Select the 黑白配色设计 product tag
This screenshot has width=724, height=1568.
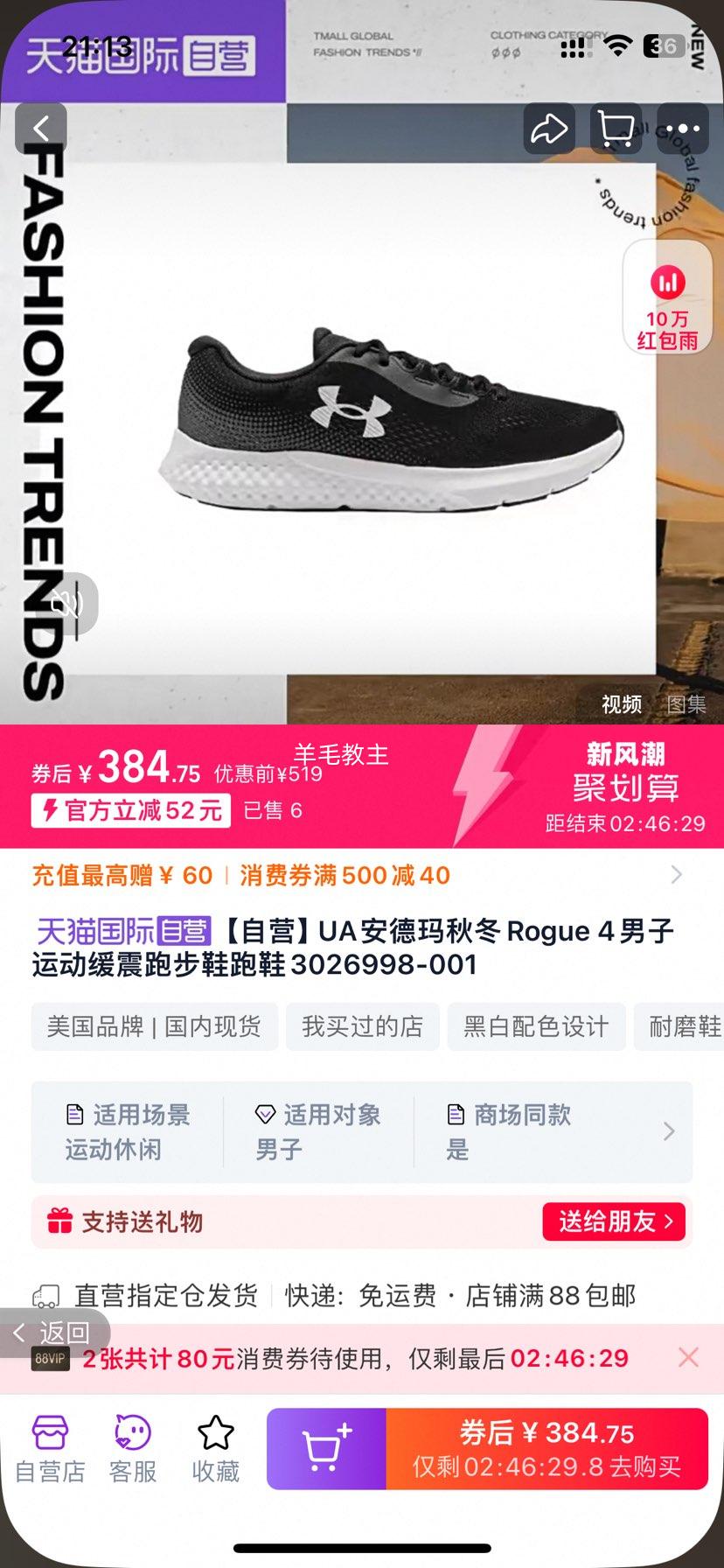(537, 1026)
